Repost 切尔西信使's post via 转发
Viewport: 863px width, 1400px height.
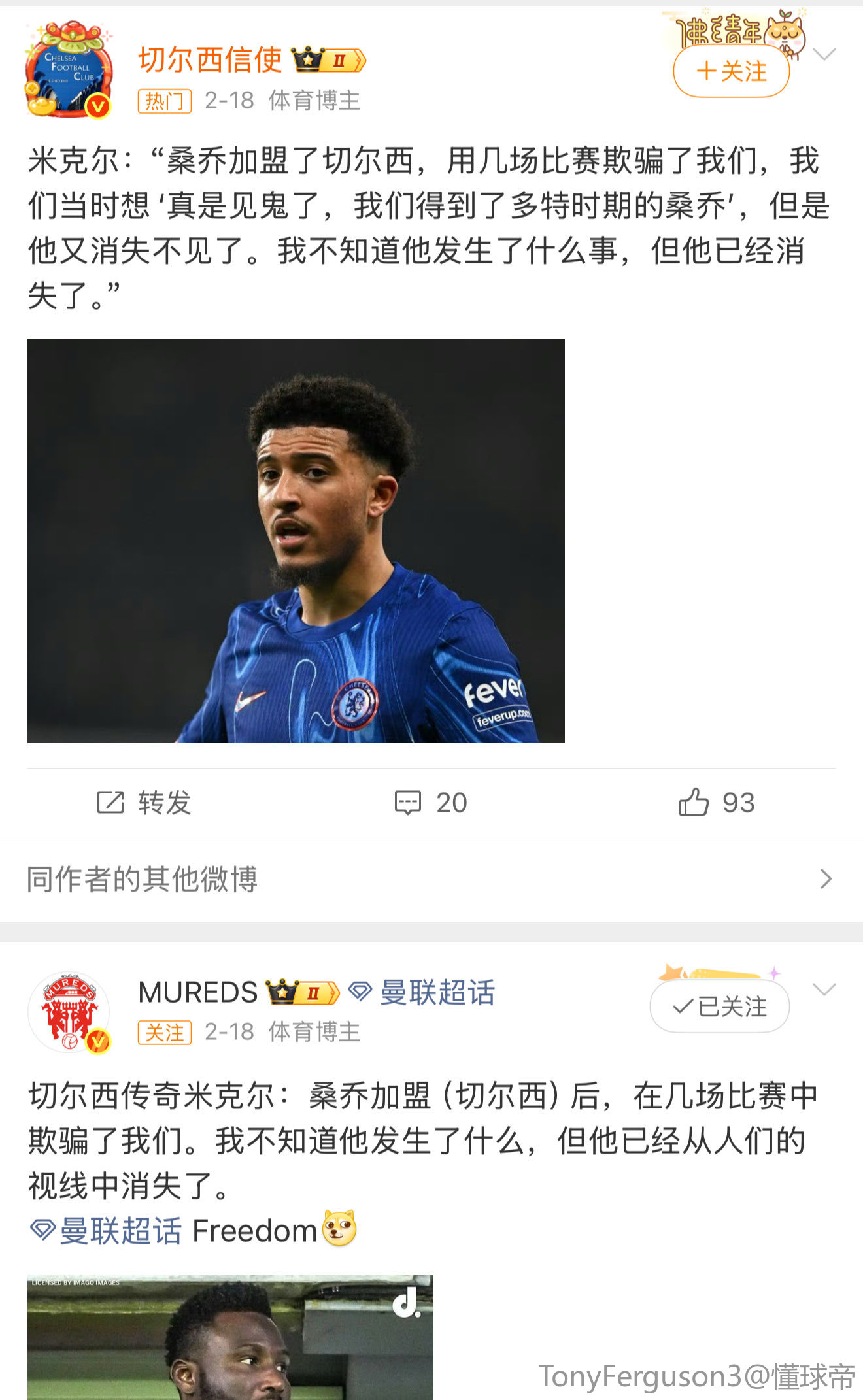click(144, 803)
